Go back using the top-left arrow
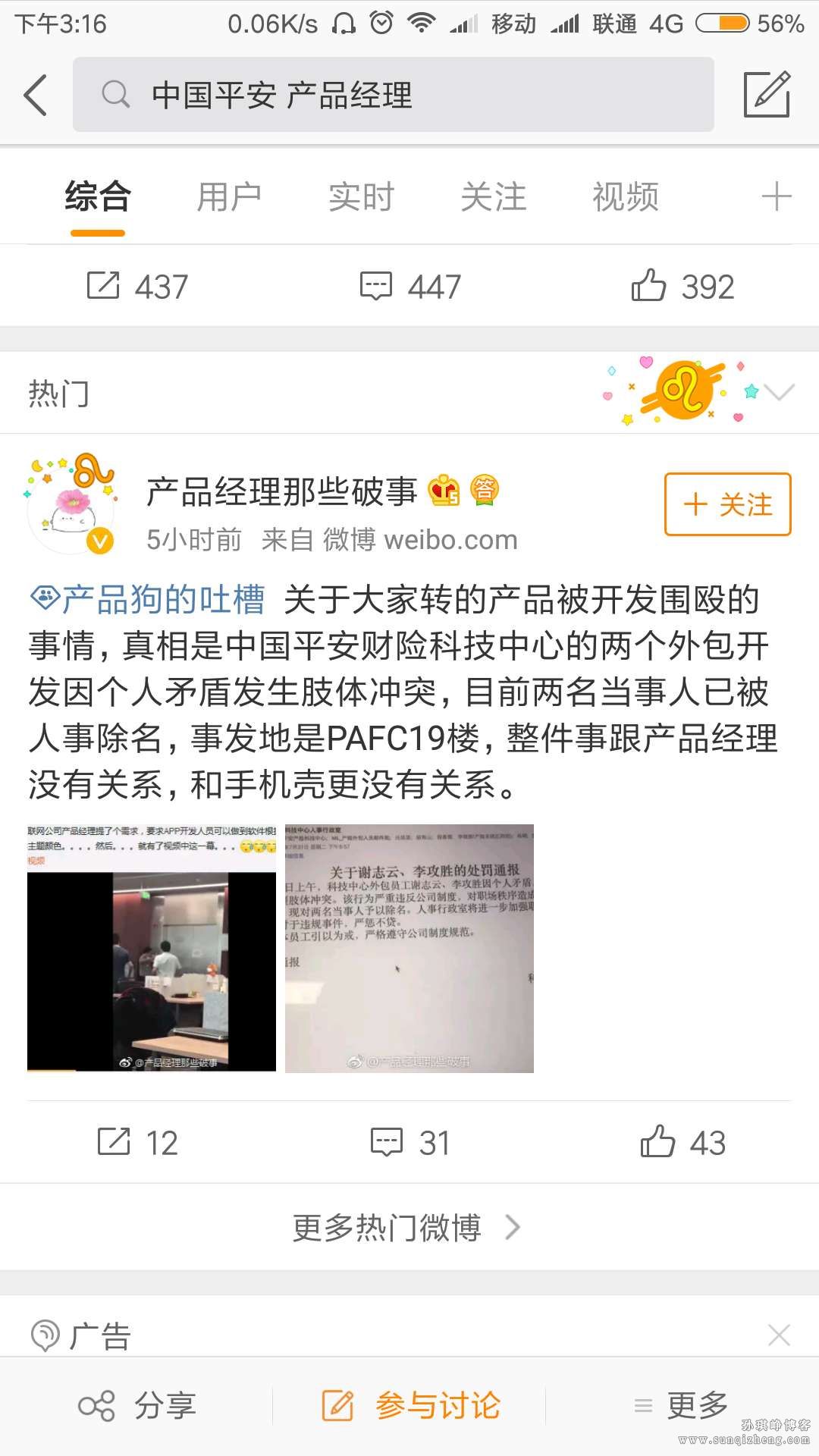Image resolution: width=819 pixels, height=1456 pixels. [x=35, y=96]
